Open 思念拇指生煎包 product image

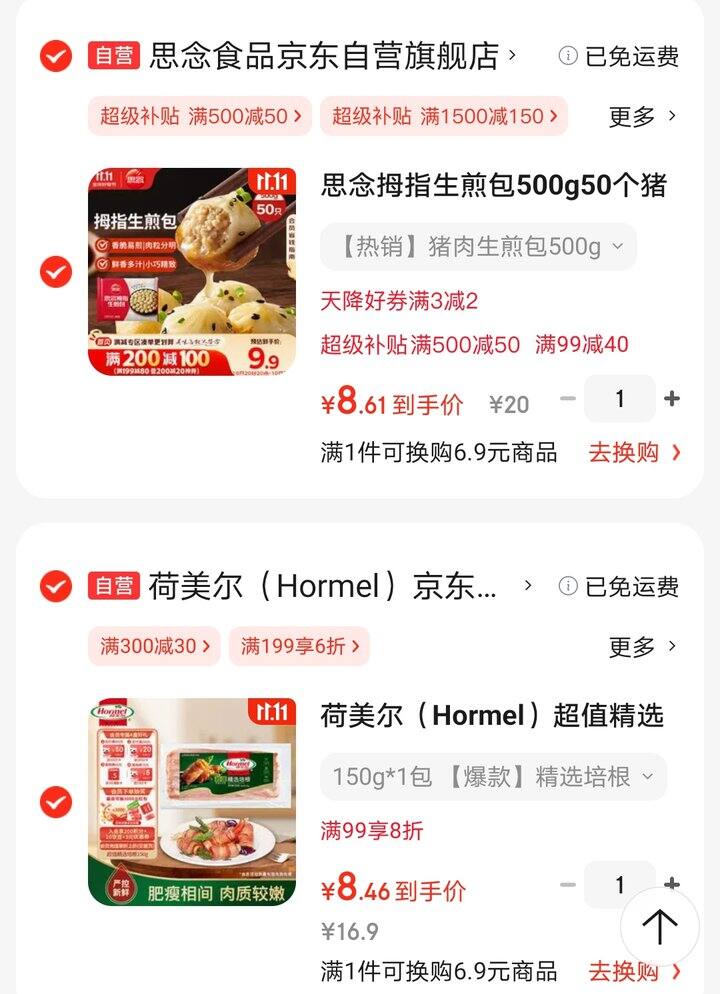(192, 272)
